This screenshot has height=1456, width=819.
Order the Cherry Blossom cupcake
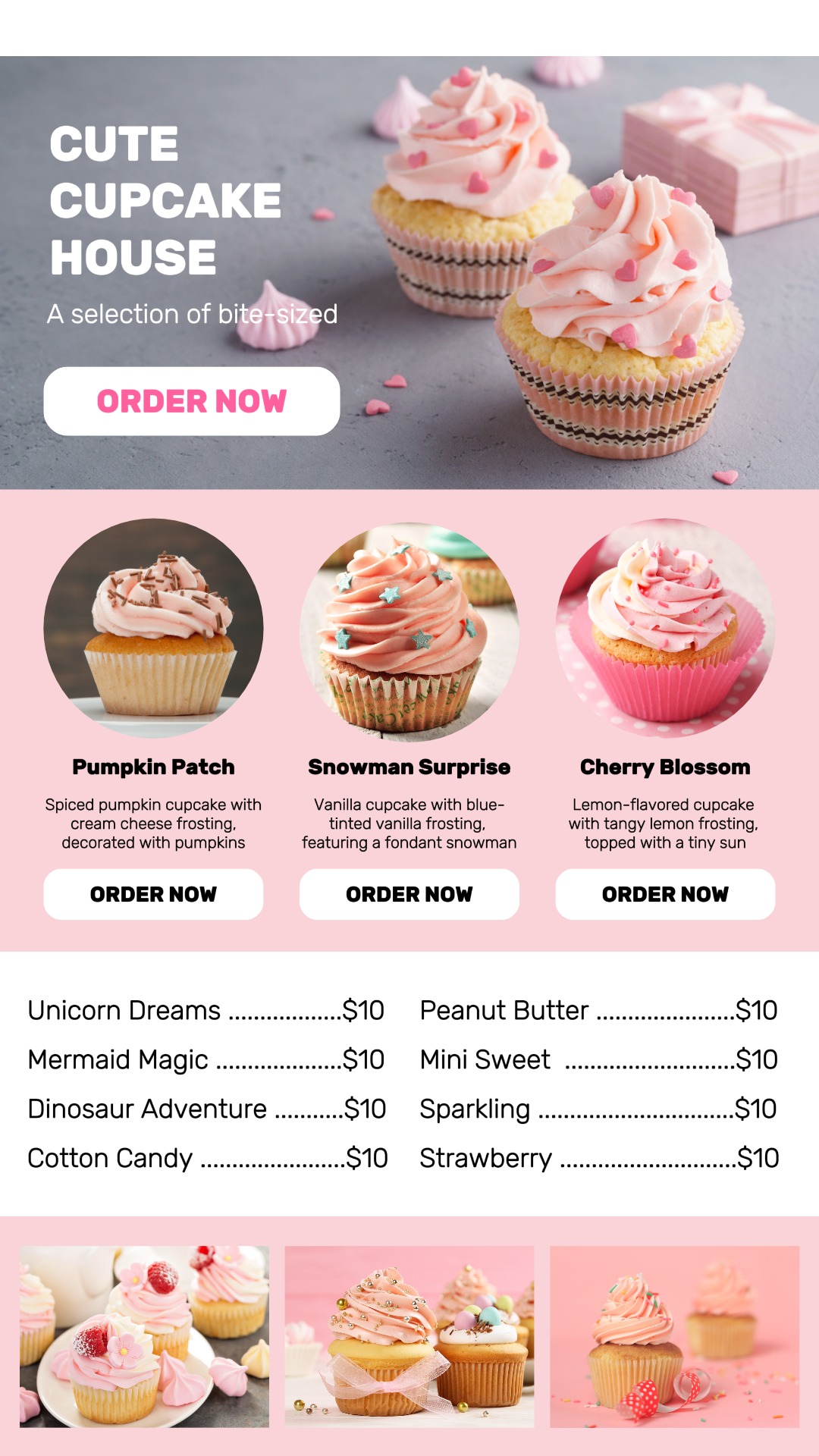point(665,894)
